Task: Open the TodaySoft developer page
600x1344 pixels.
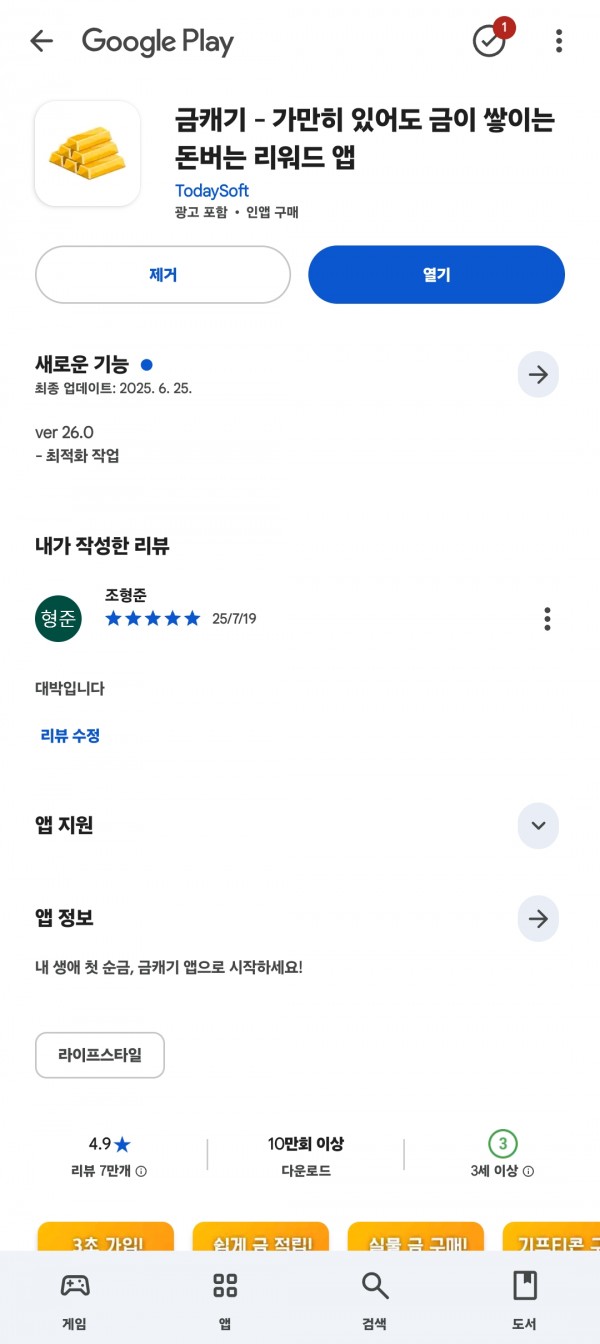Action: click(212, 190)
